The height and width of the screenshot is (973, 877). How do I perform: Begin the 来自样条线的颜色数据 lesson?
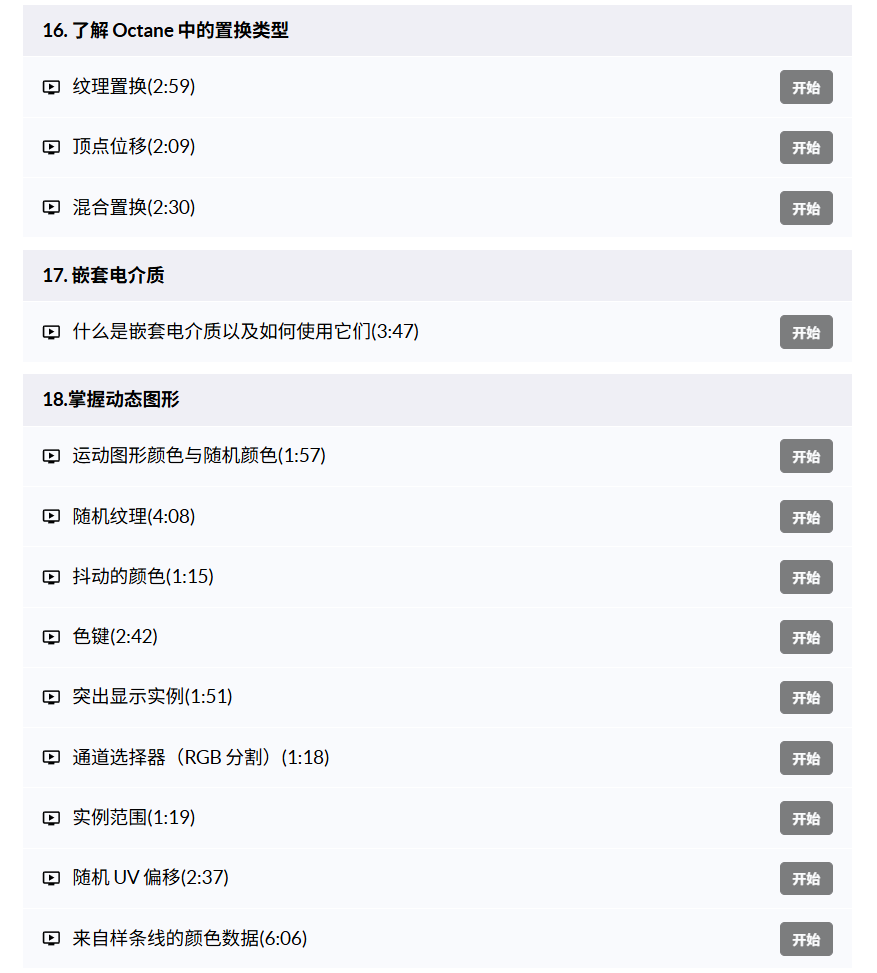point(806,939)
